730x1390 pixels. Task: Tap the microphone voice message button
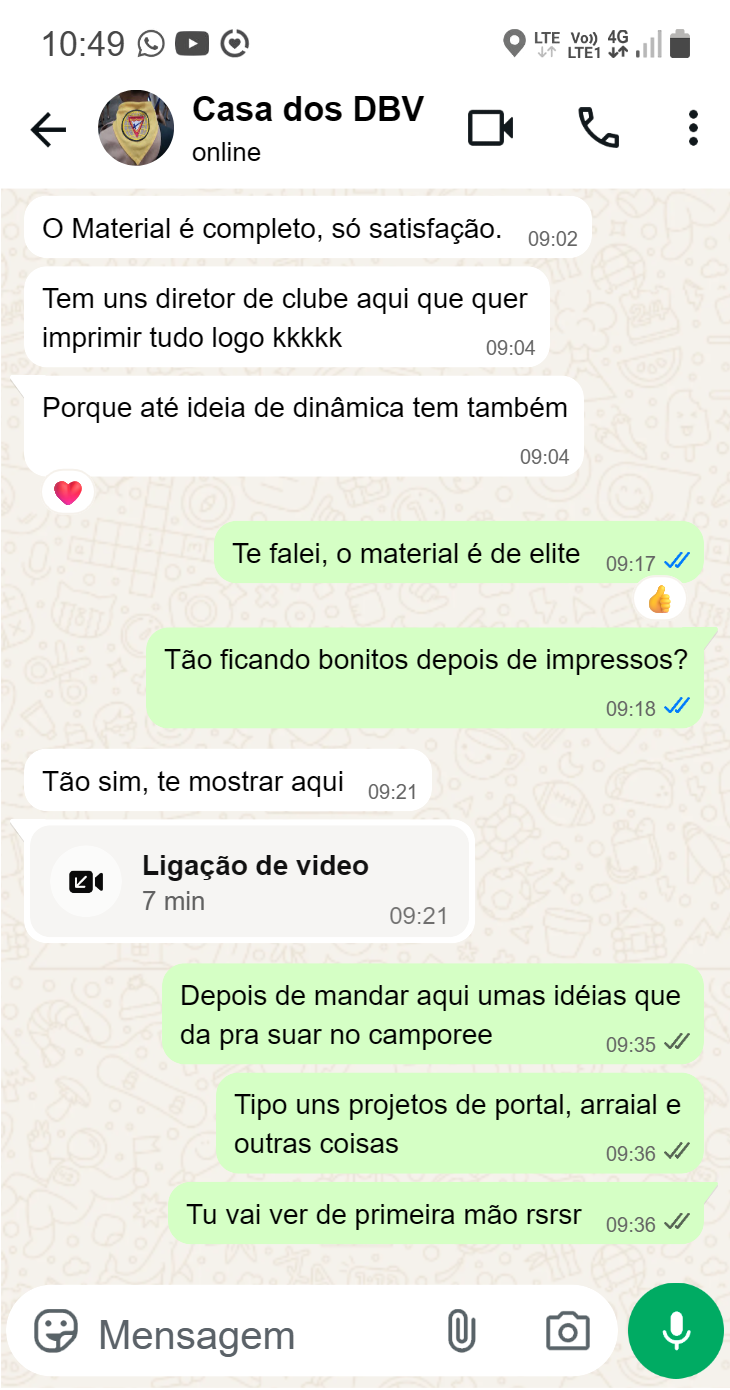675,1331
